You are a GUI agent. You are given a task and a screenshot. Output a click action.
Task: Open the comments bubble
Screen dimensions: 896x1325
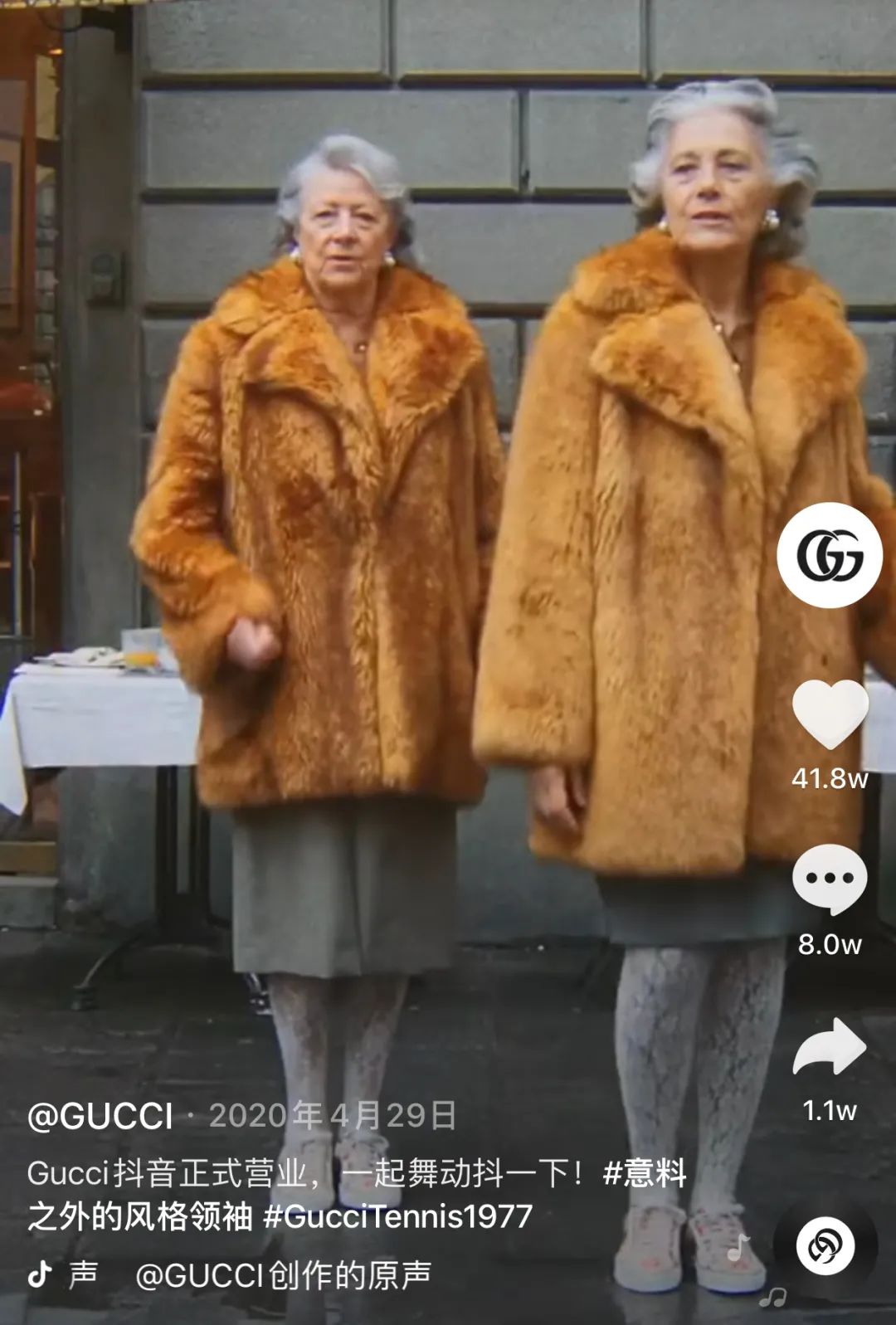[830, 879]
